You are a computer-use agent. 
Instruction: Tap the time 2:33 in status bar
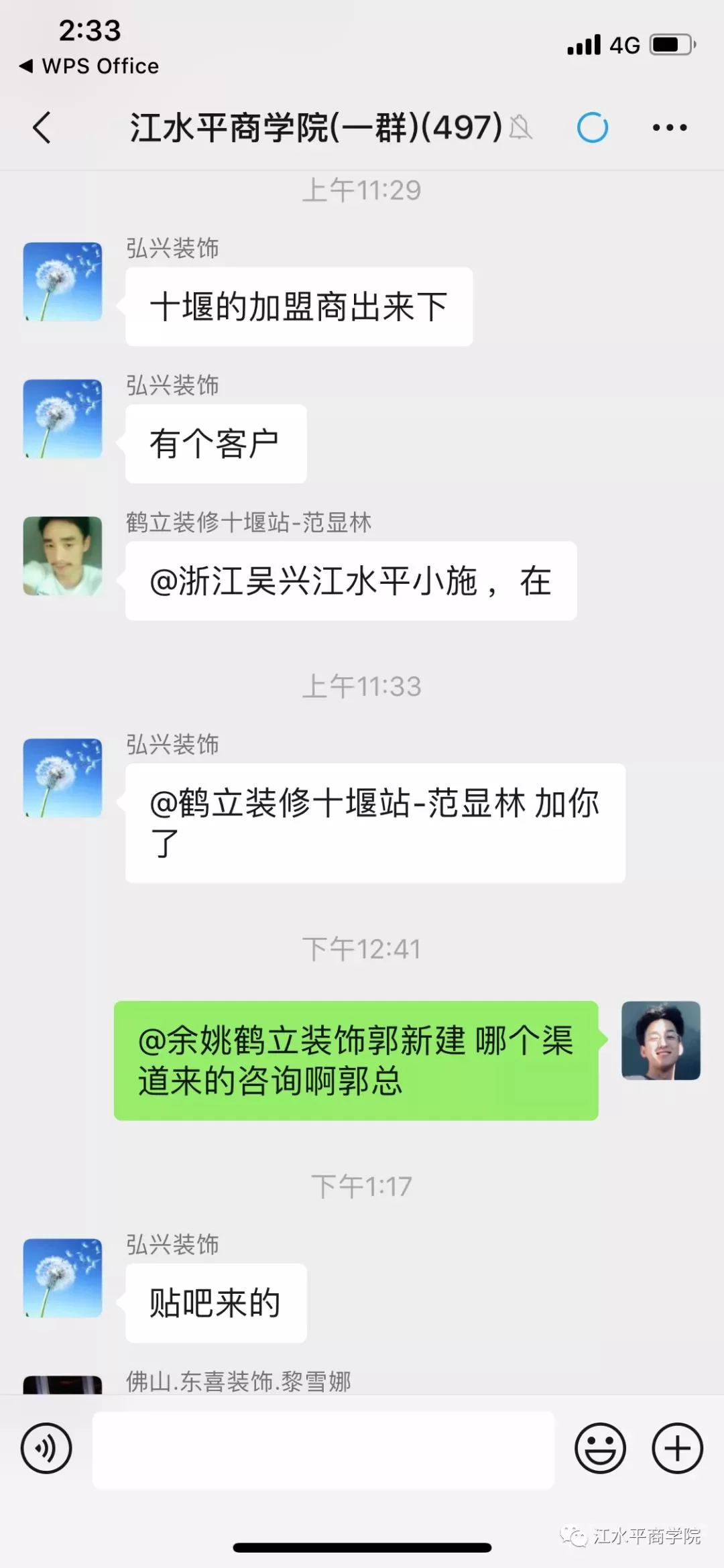90,31
